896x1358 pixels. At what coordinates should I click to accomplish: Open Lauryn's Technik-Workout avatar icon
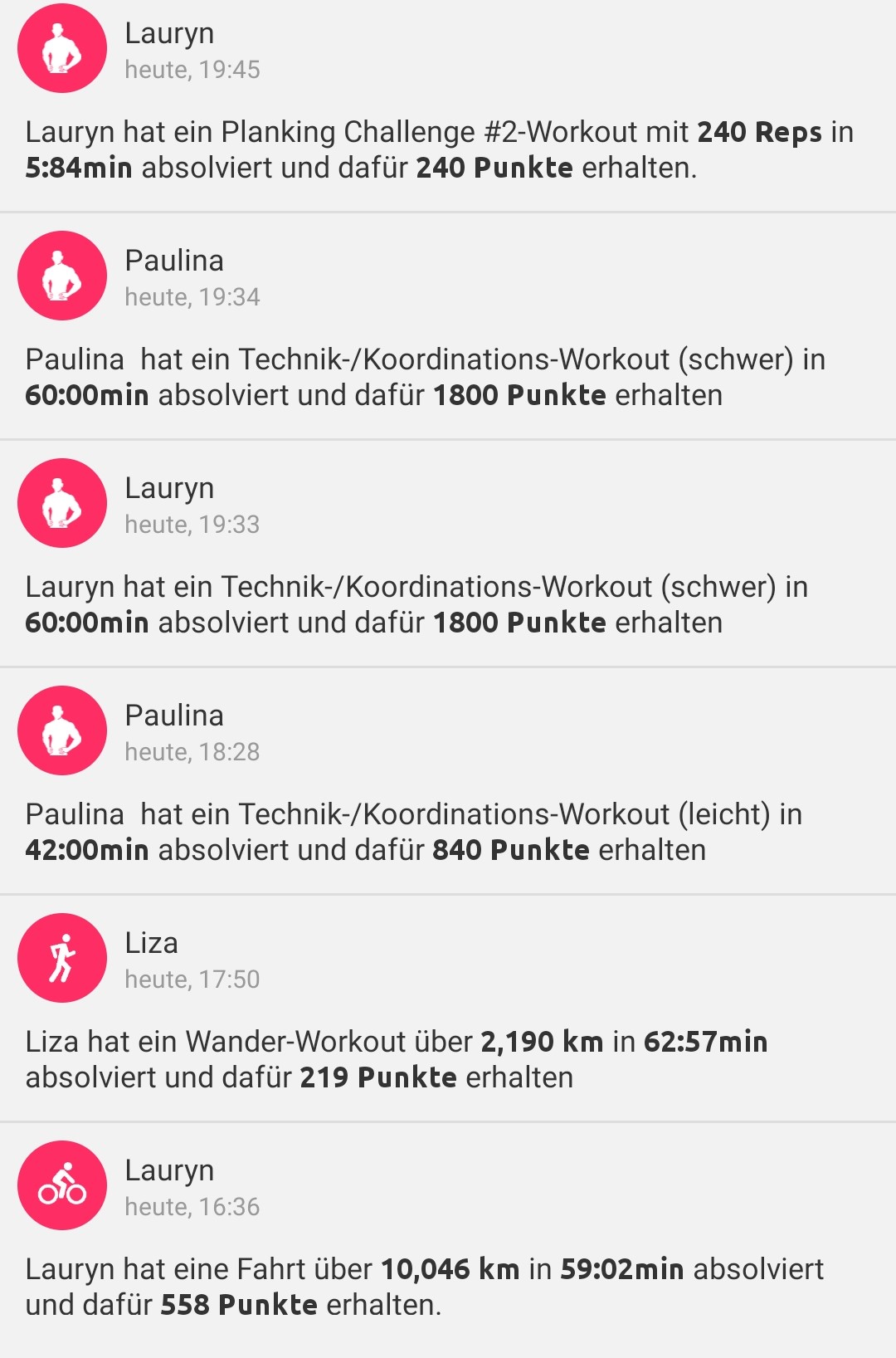pos(61,503)
